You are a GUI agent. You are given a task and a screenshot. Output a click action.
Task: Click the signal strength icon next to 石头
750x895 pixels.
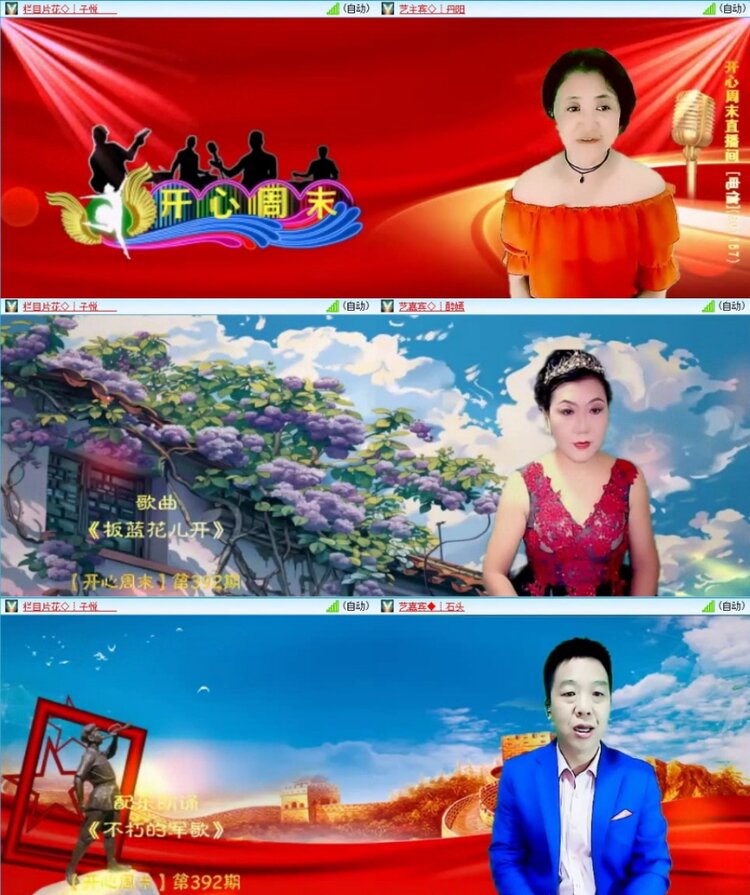click(x=710, y=608)
